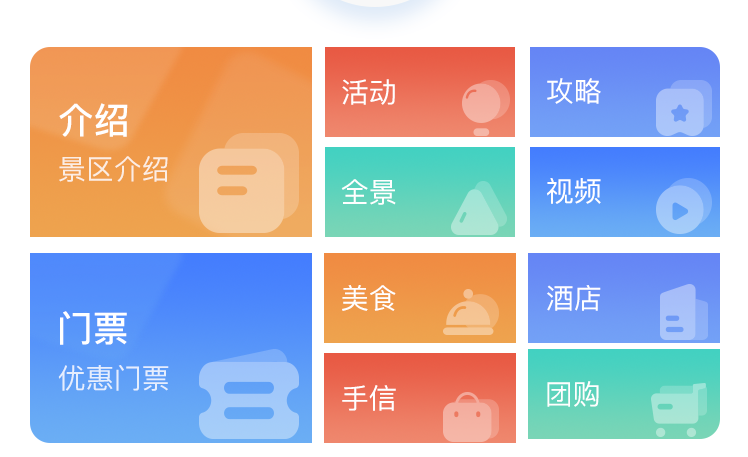Go to the 美食 food tile
The image size is (748, 457).
tap(419, 298)
